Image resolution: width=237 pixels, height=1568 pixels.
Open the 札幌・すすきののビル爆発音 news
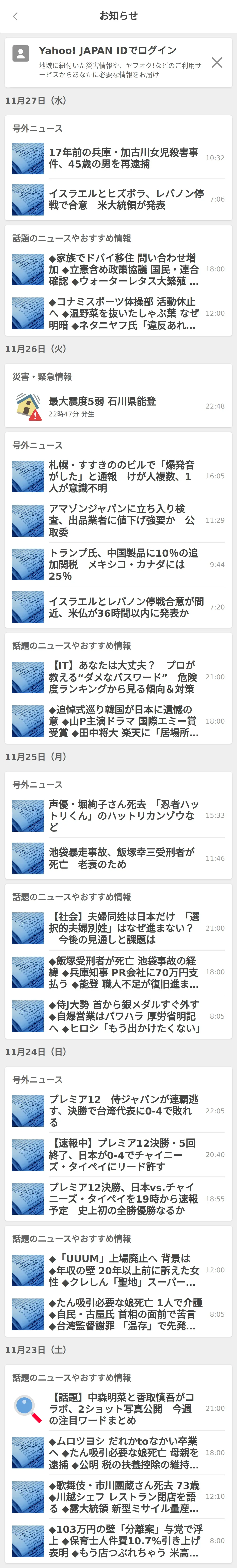point(122,476)
